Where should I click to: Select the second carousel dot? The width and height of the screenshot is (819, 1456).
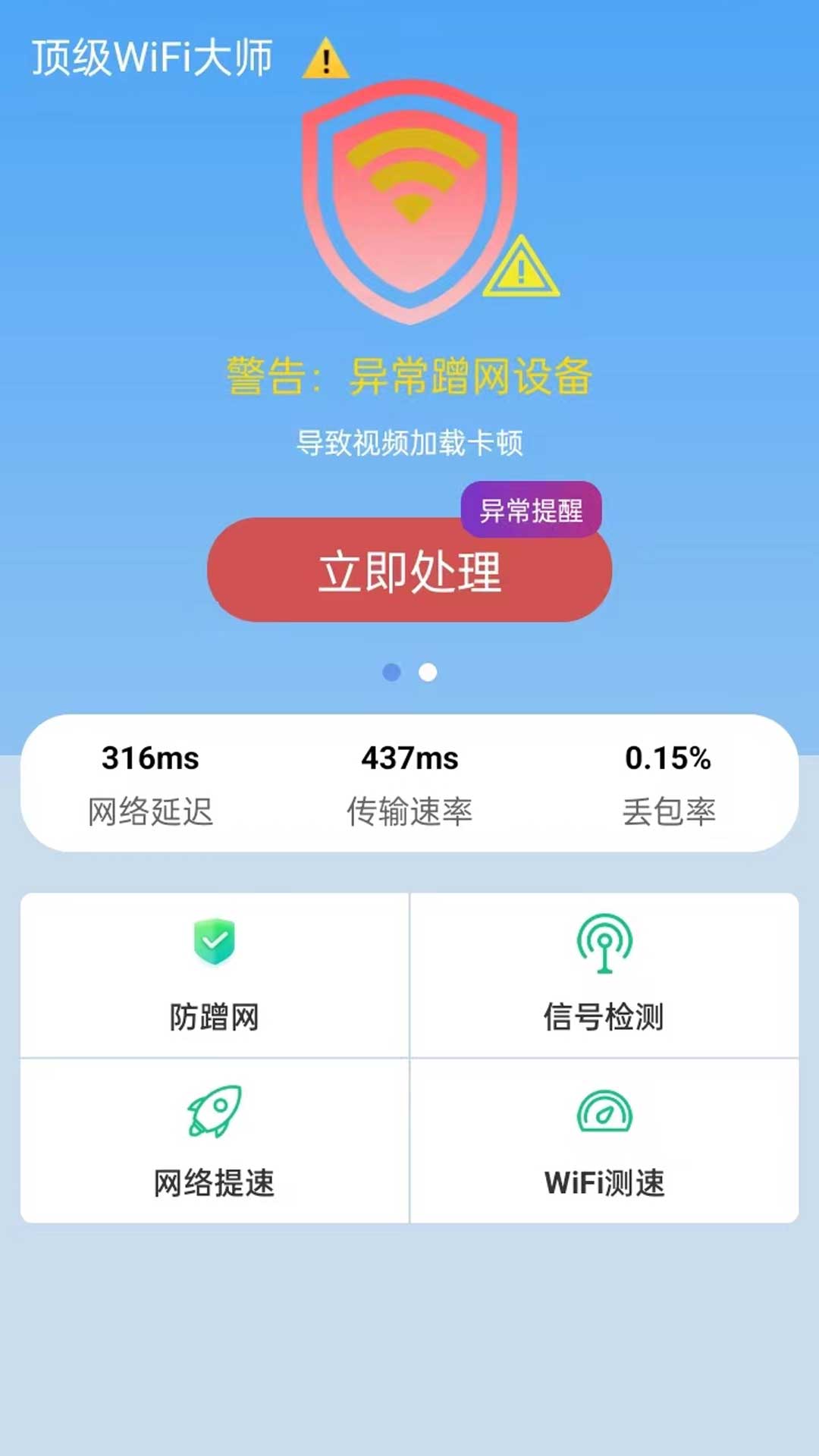coord(428,670)
